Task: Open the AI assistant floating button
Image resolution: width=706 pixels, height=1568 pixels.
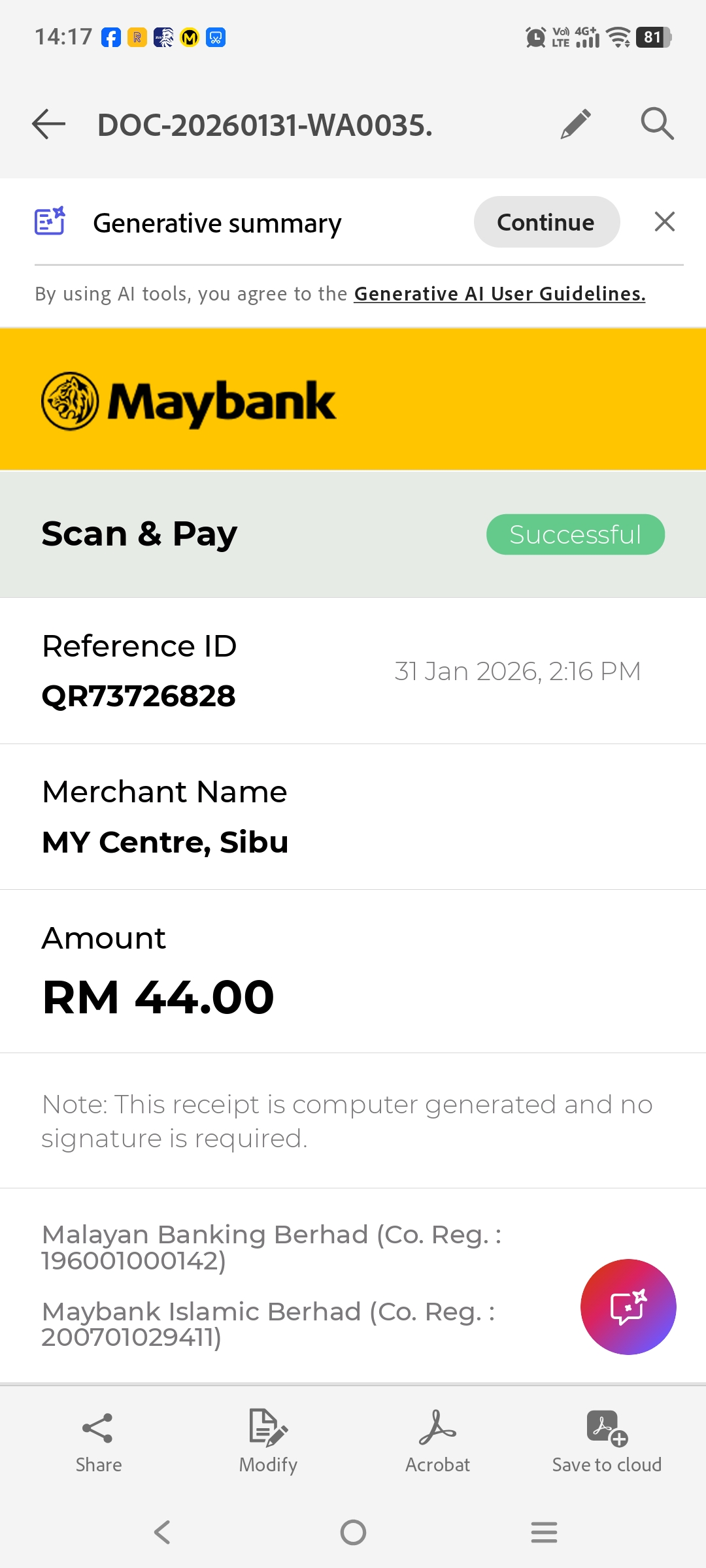Action: point(628,1307)
